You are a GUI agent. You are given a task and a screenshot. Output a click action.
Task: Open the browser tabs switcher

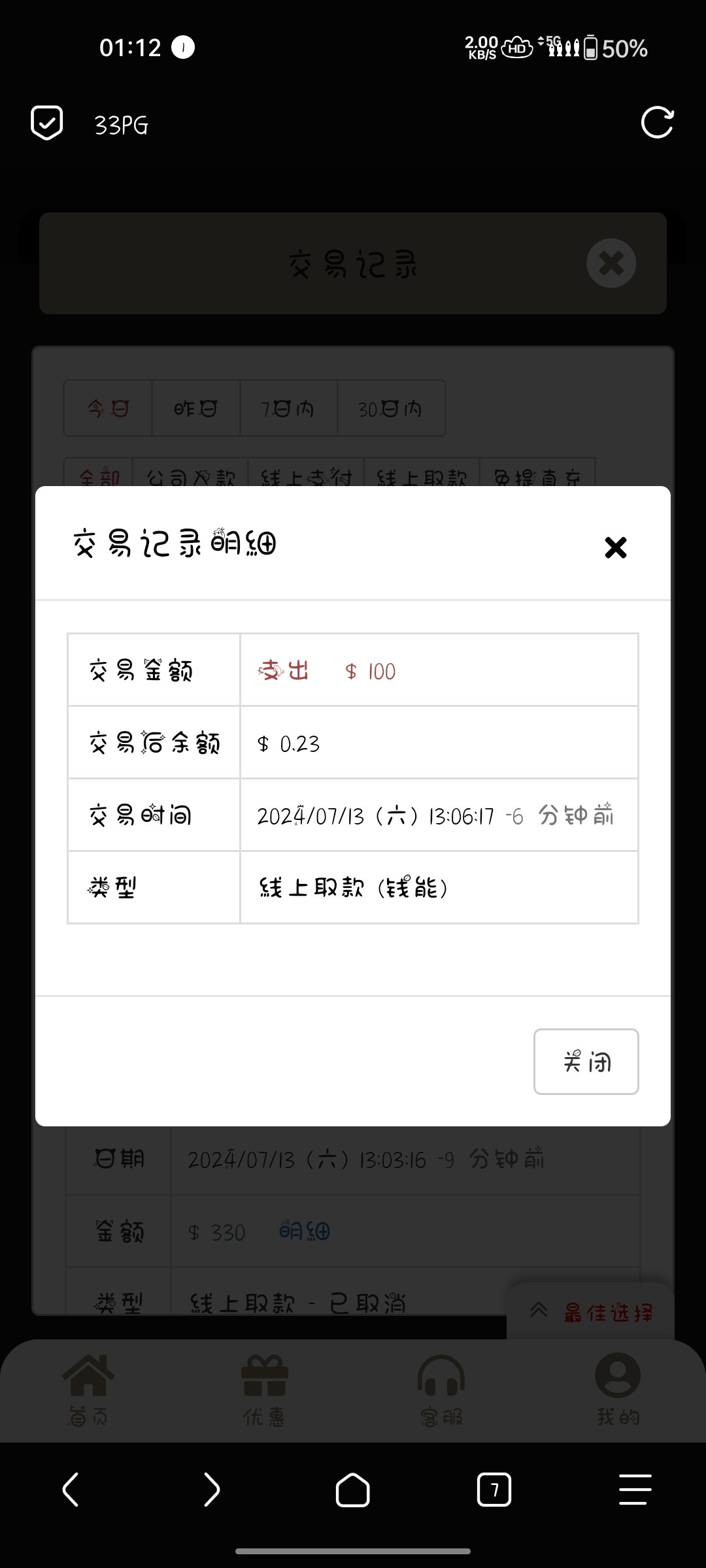494,1490
